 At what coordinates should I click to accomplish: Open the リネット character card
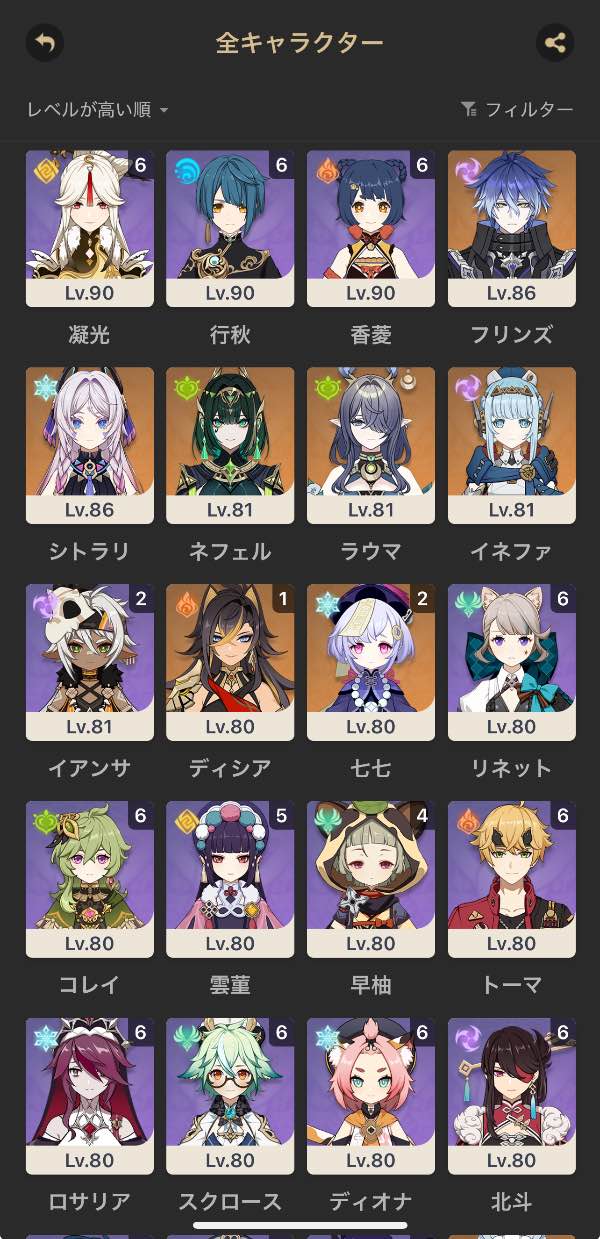[x=512, y=662]
